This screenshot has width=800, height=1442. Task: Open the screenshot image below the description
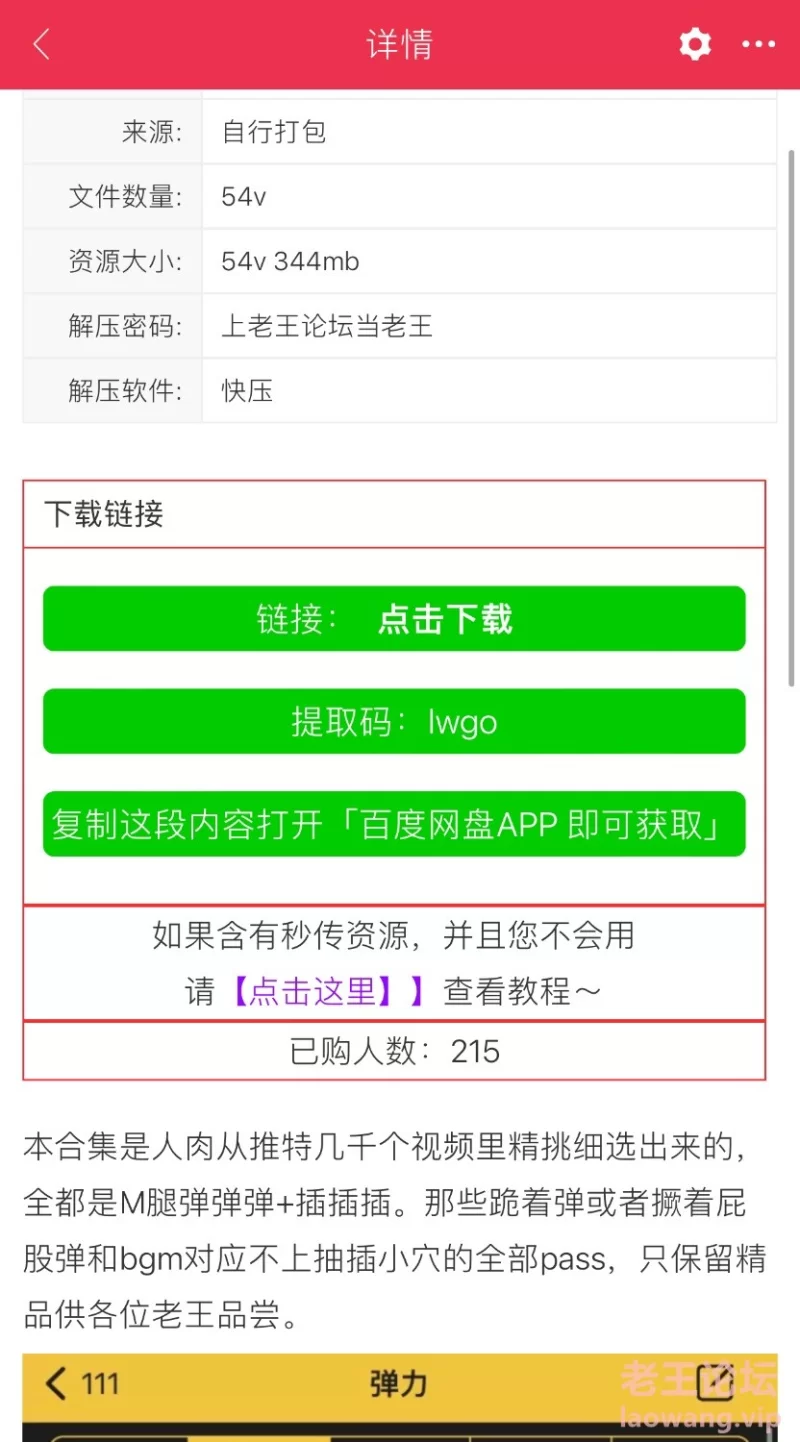coord(400,1398)
